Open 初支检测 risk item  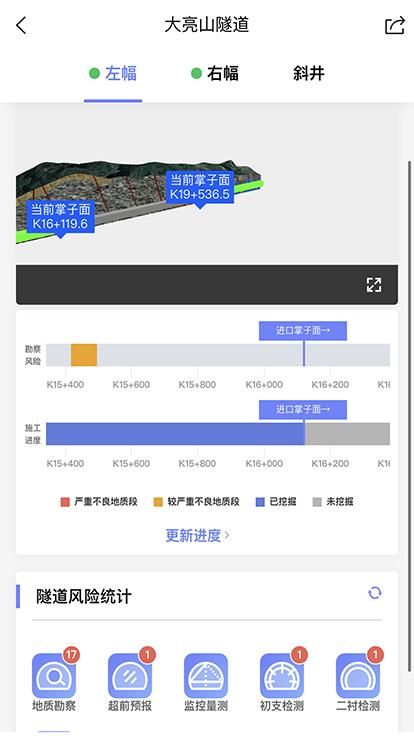point(282,680)
